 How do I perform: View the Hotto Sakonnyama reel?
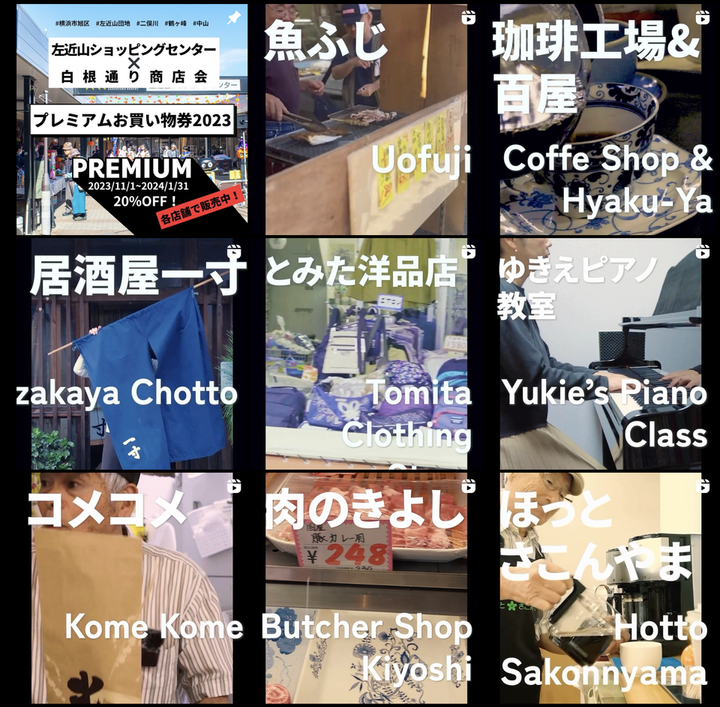coord(601,590)
